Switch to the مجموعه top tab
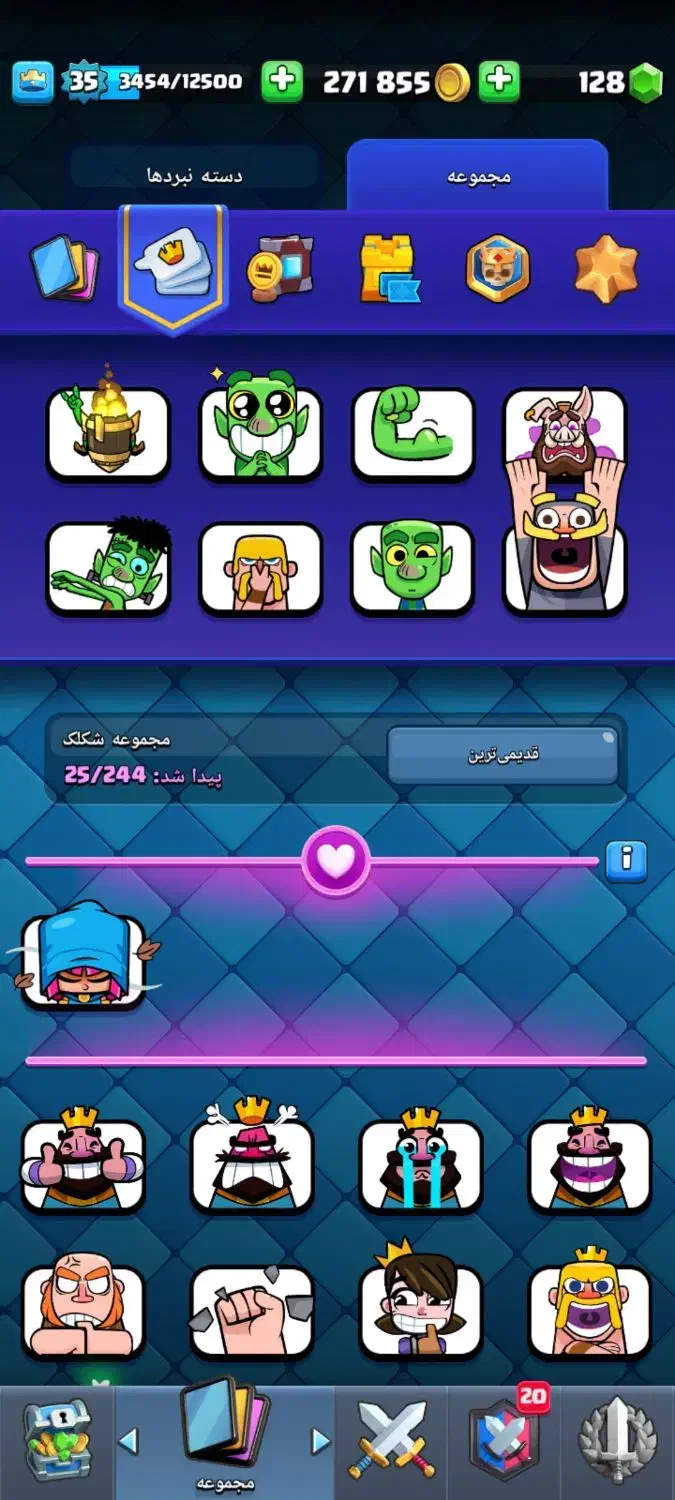 477,175
